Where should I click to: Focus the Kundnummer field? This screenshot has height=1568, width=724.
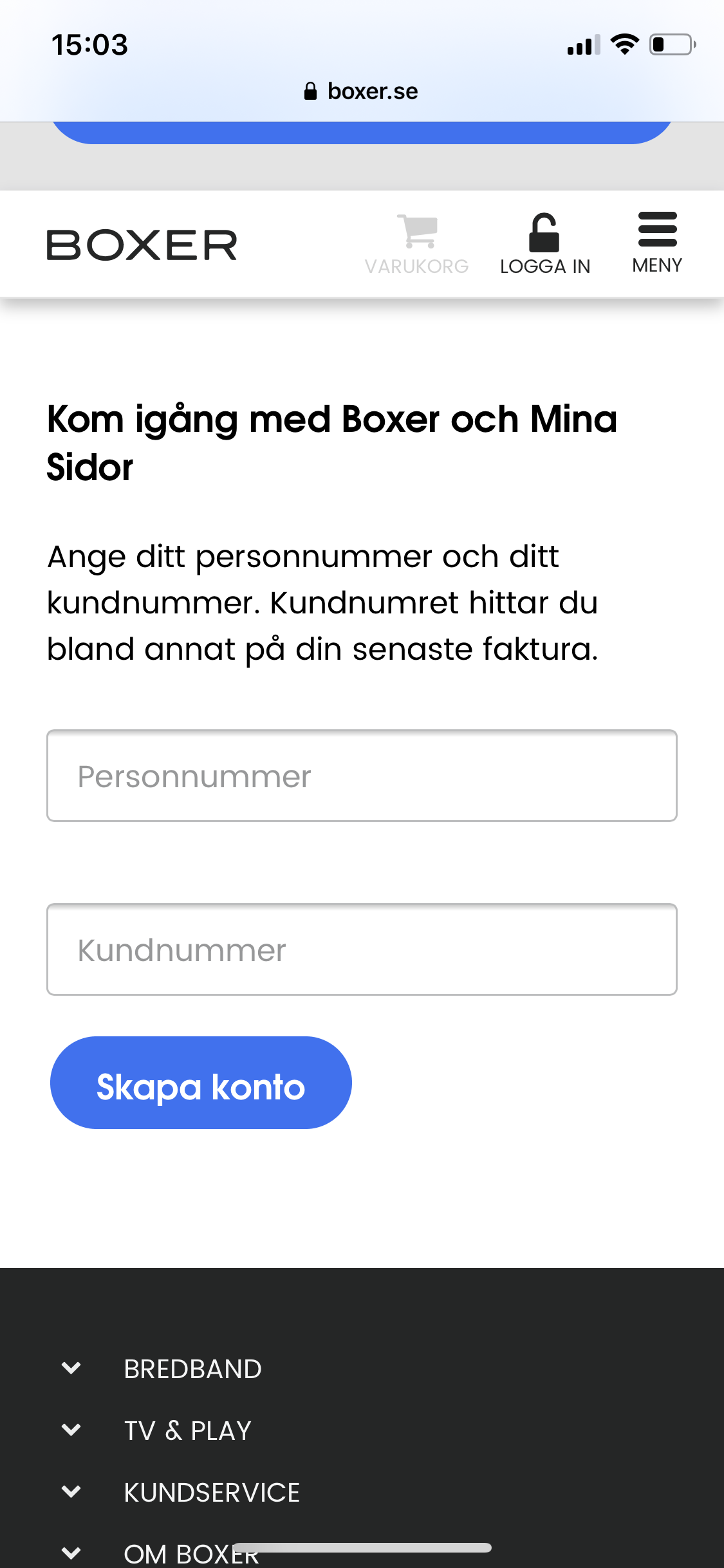tap(362, 949)
